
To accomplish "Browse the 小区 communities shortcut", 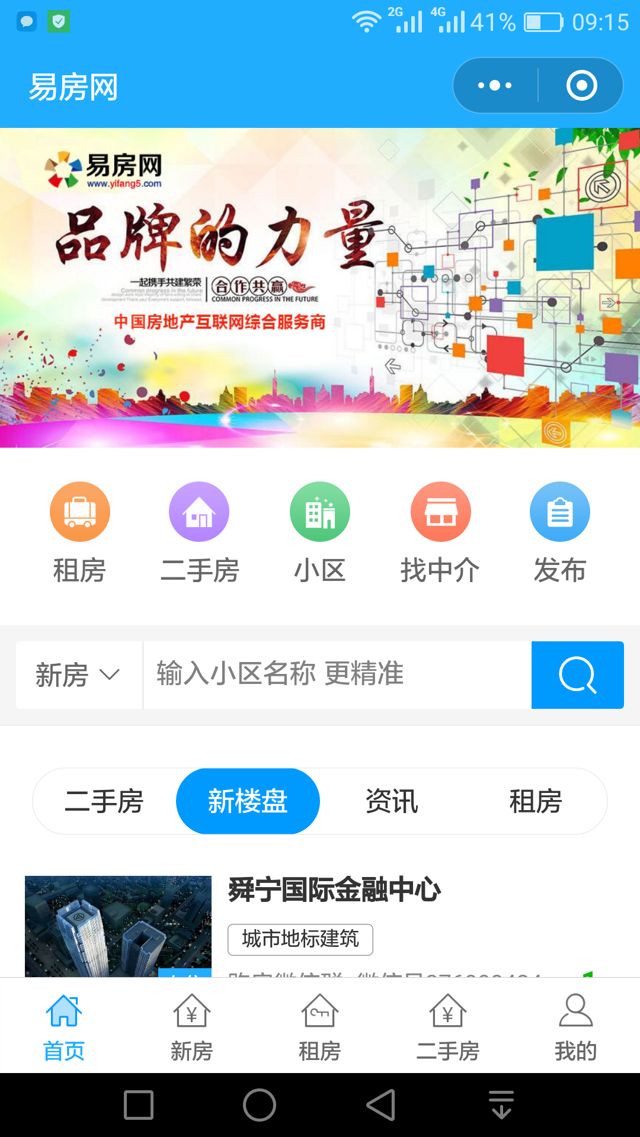I will [x=319, y=532].
